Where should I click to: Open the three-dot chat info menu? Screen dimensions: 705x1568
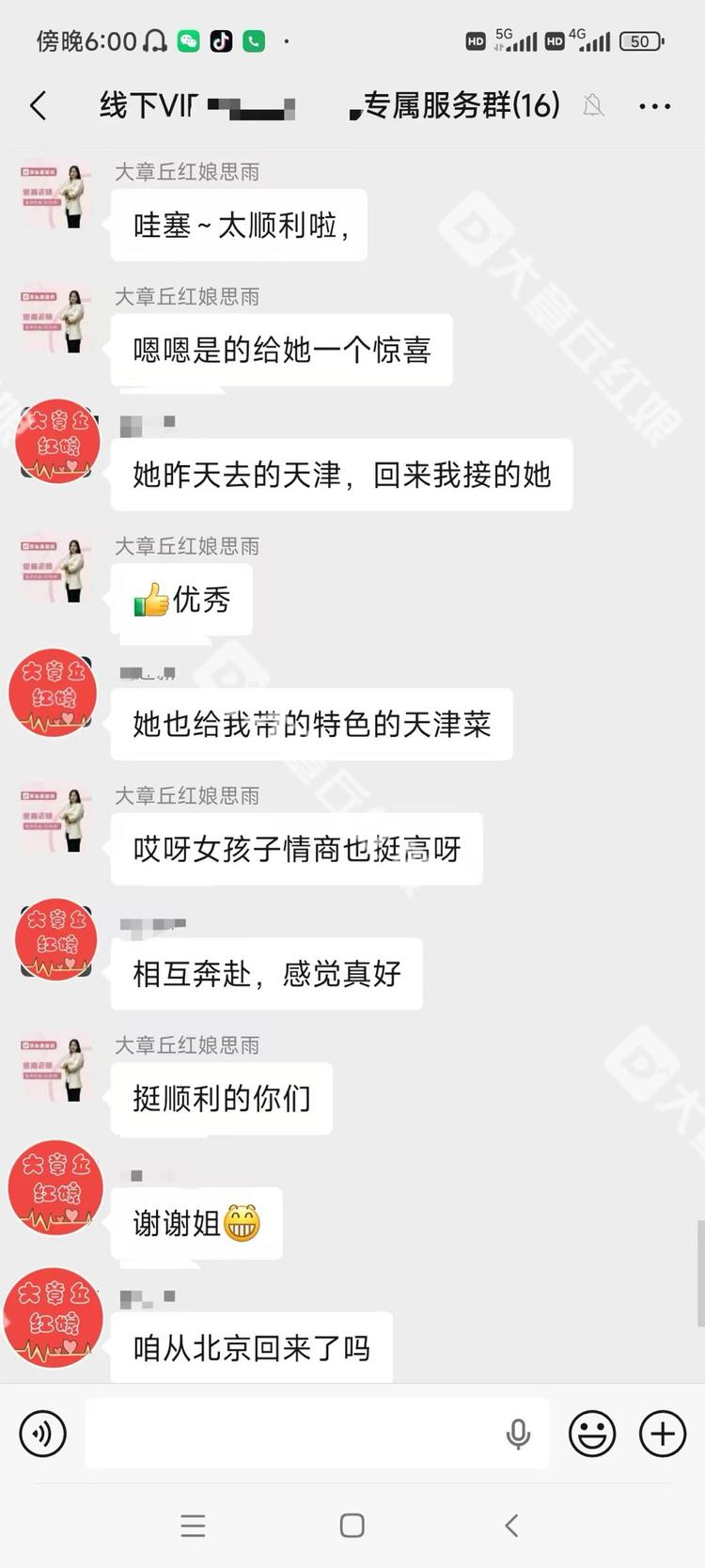[x=654, y=106]
